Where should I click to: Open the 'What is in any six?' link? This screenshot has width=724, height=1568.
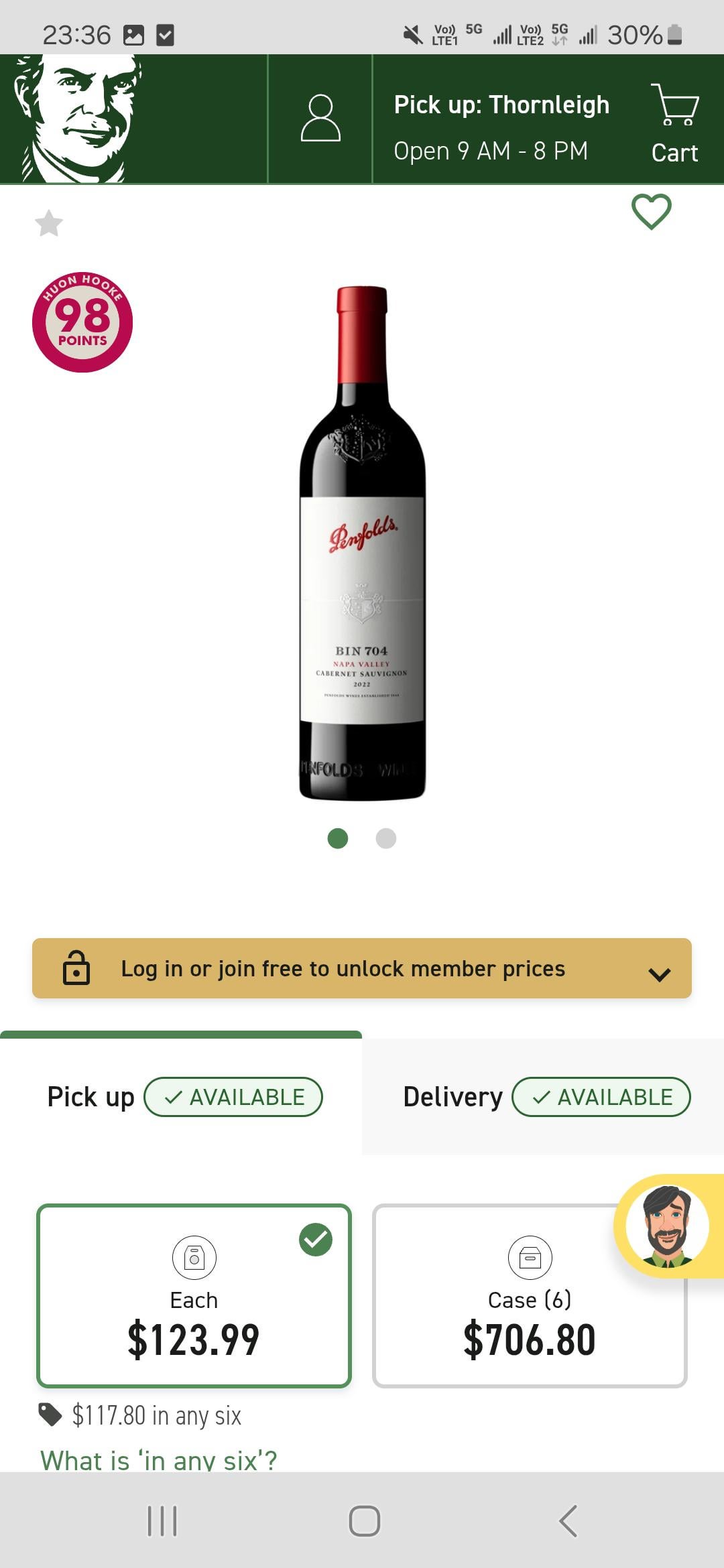159,1459
